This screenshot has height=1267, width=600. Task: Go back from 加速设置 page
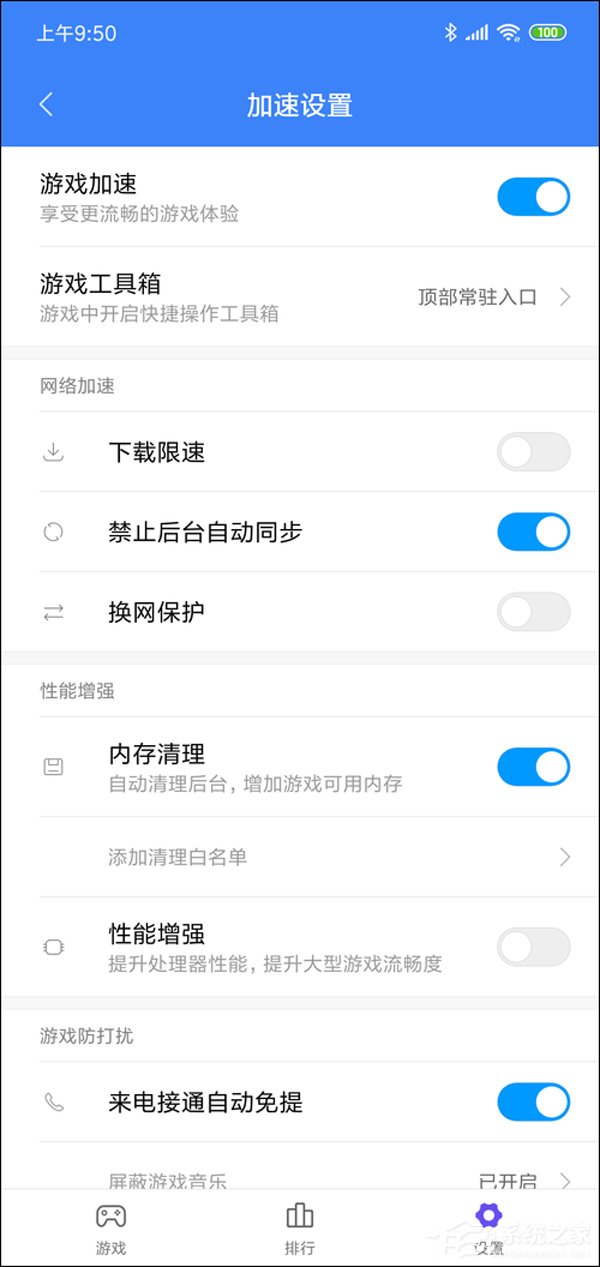pos(46,105)
